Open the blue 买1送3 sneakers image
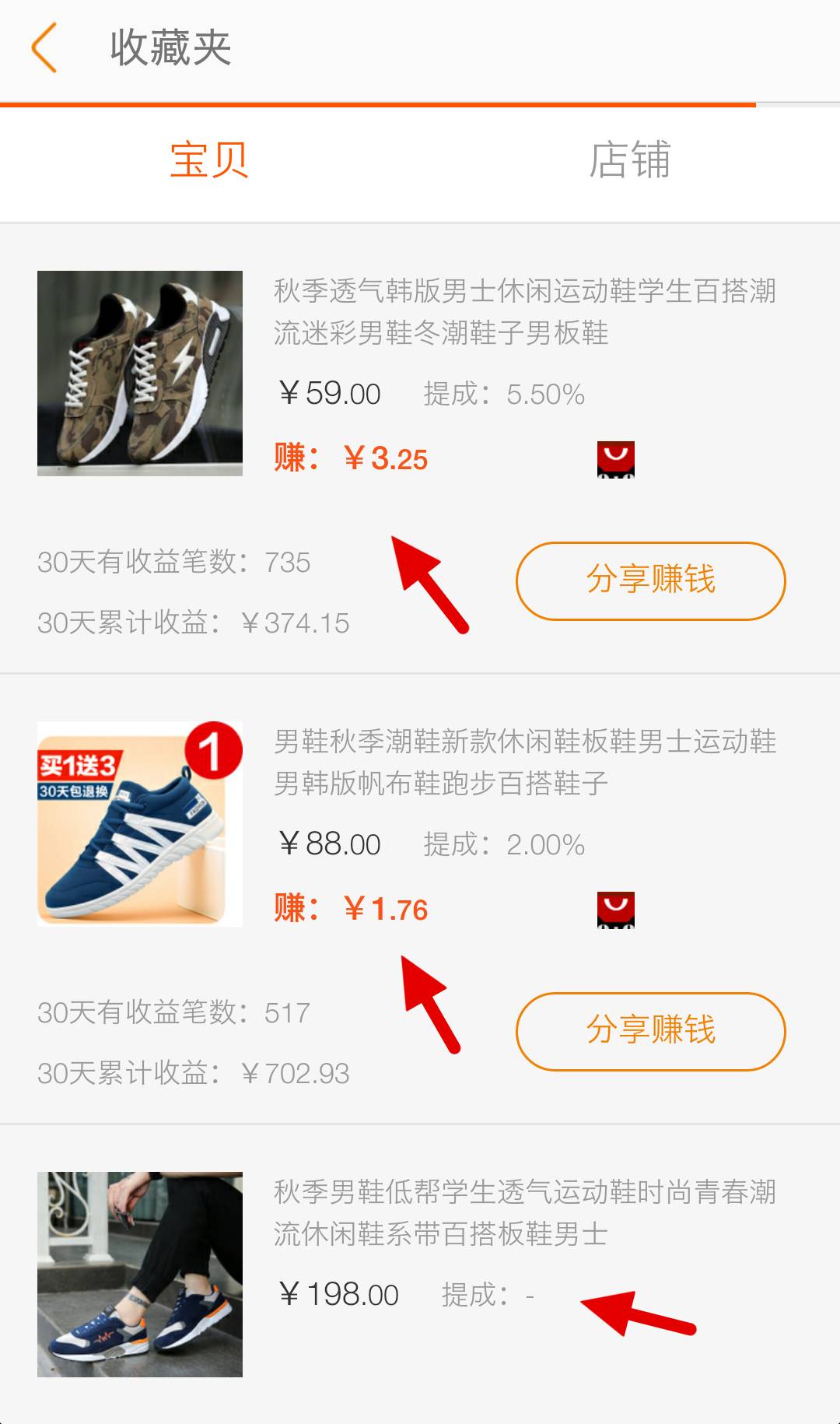 click(x=140, y=824)
